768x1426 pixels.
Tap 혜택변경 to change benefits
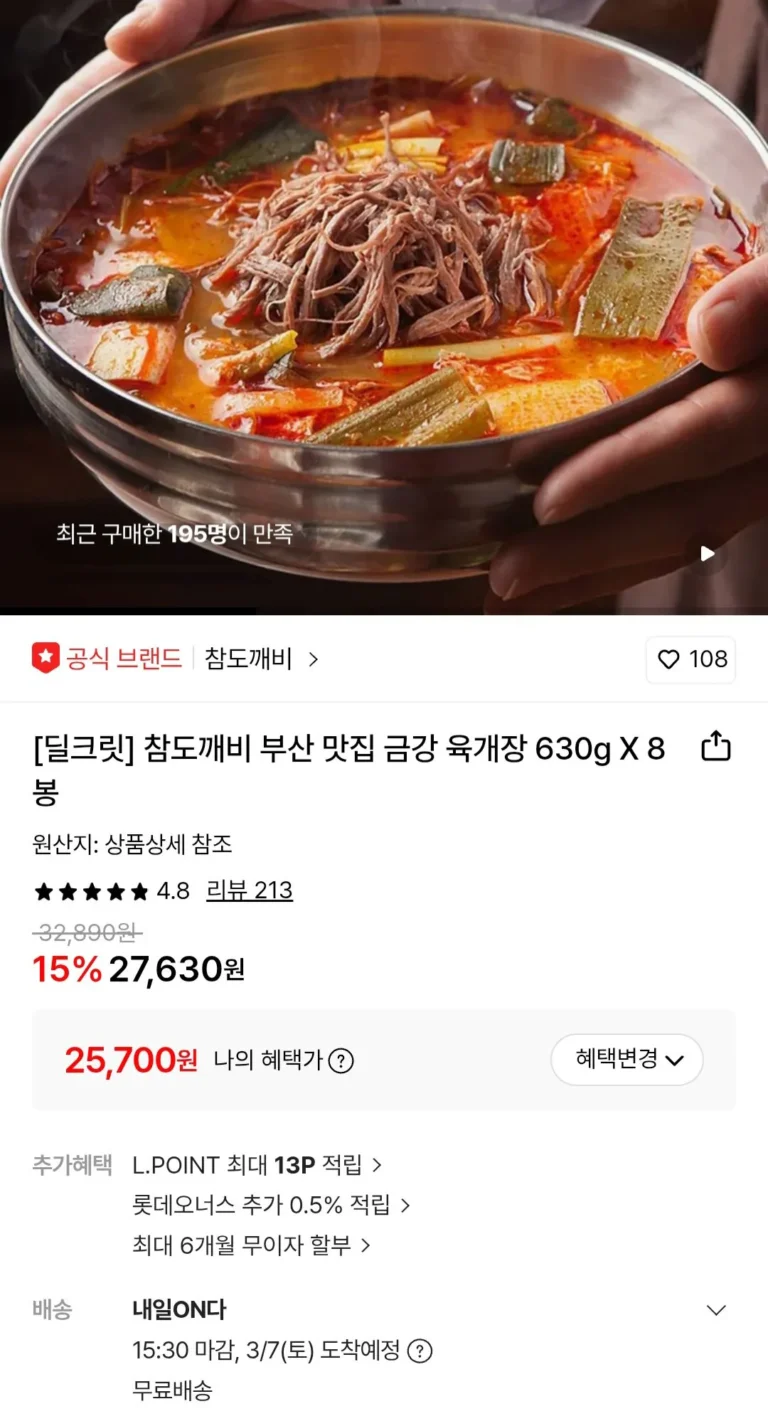tap(627, 1059)
